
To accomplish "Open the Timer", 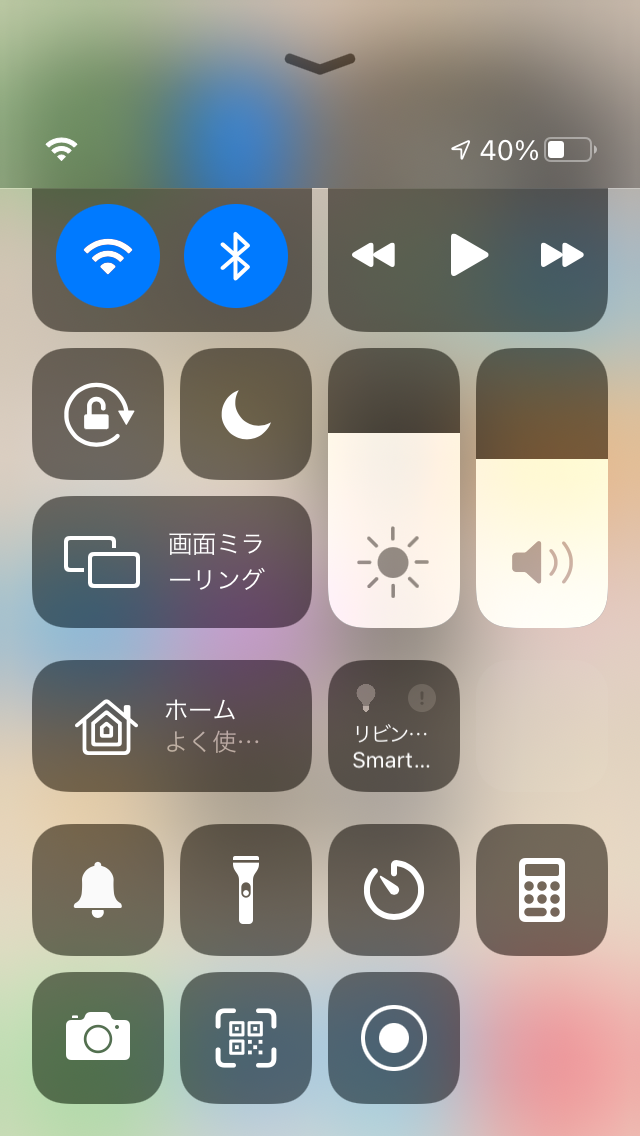I will [394, 890].
